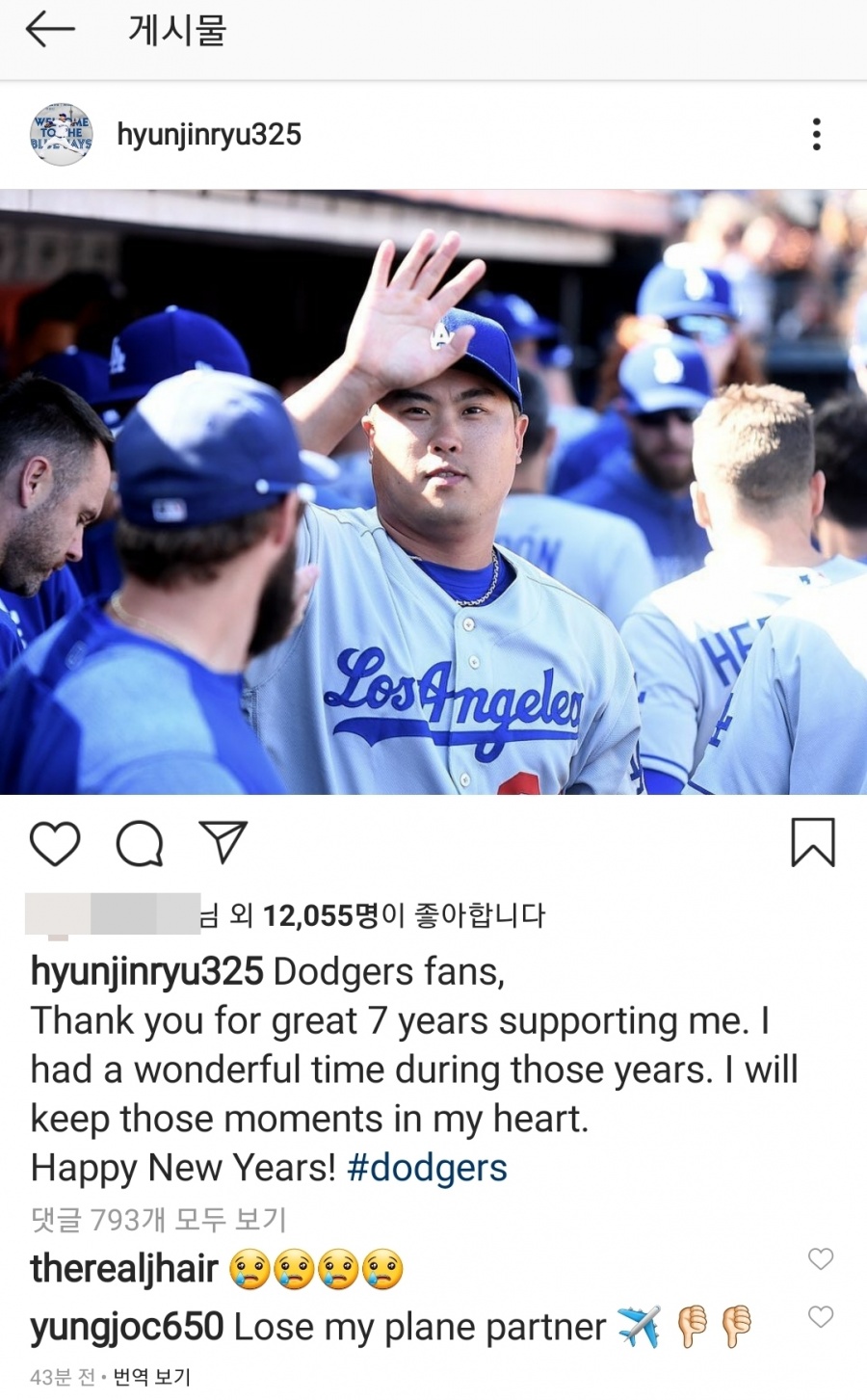This screenshot has width=867, height=1400.
Task: Open the post's three-dot overflow menu
Action: (816, 135)
